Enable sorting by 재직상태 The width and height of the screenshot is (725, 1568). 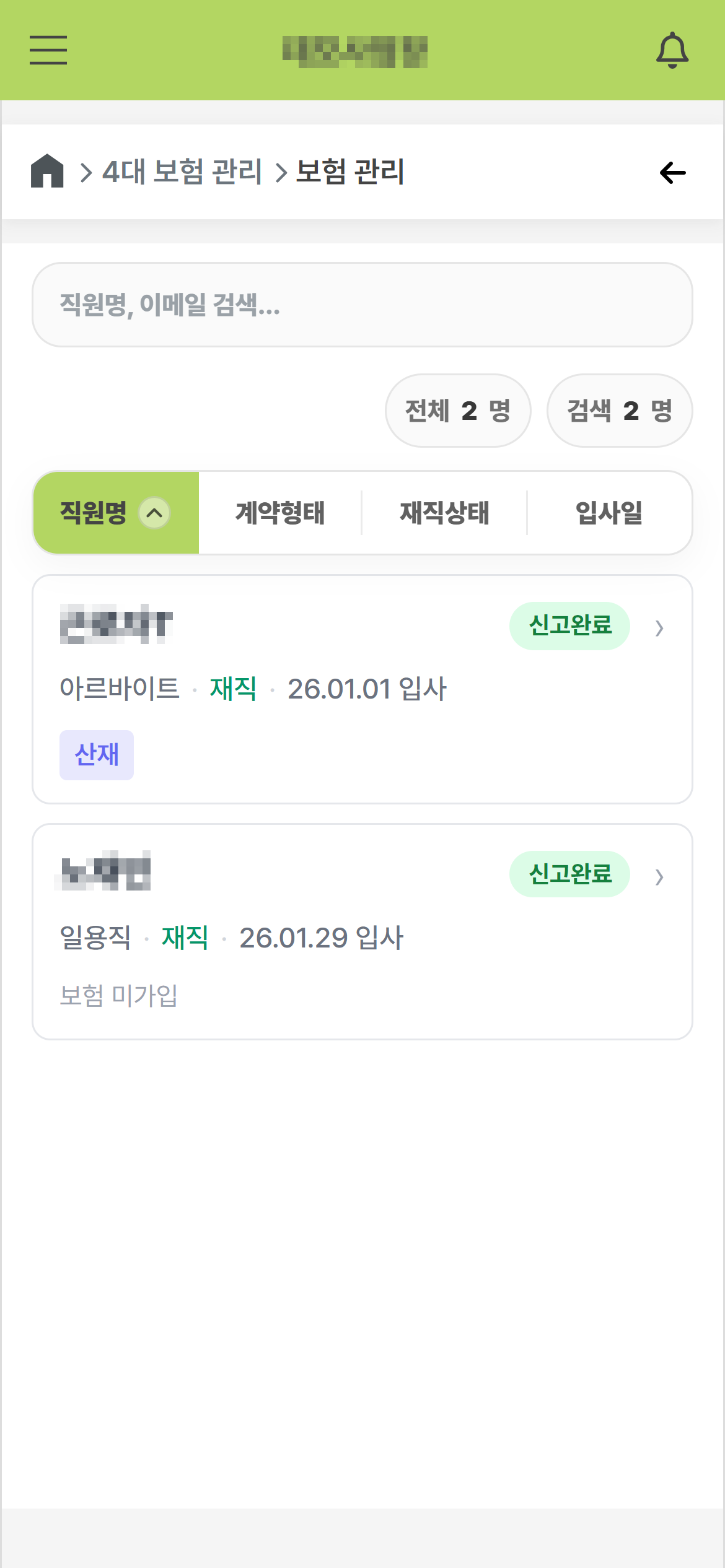click(x=444, y=512)
